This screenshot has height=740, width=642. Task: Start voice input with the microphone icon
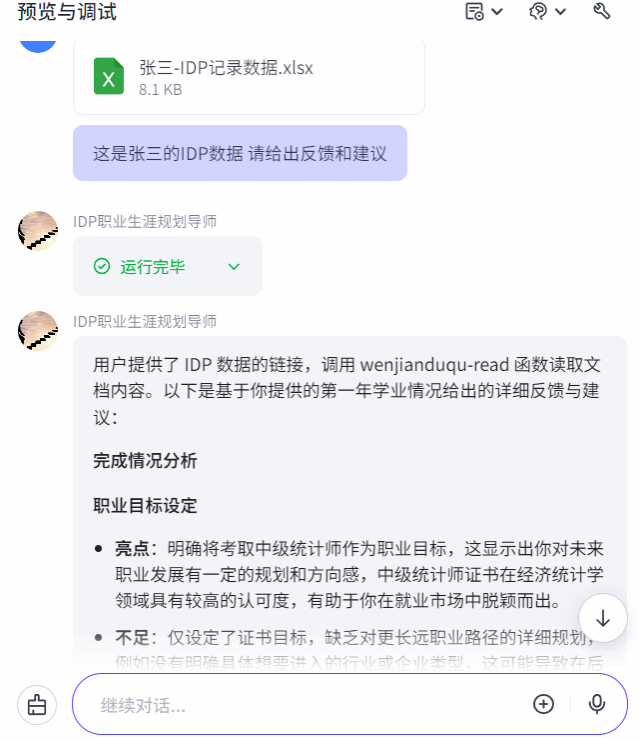tap(597, 704)
